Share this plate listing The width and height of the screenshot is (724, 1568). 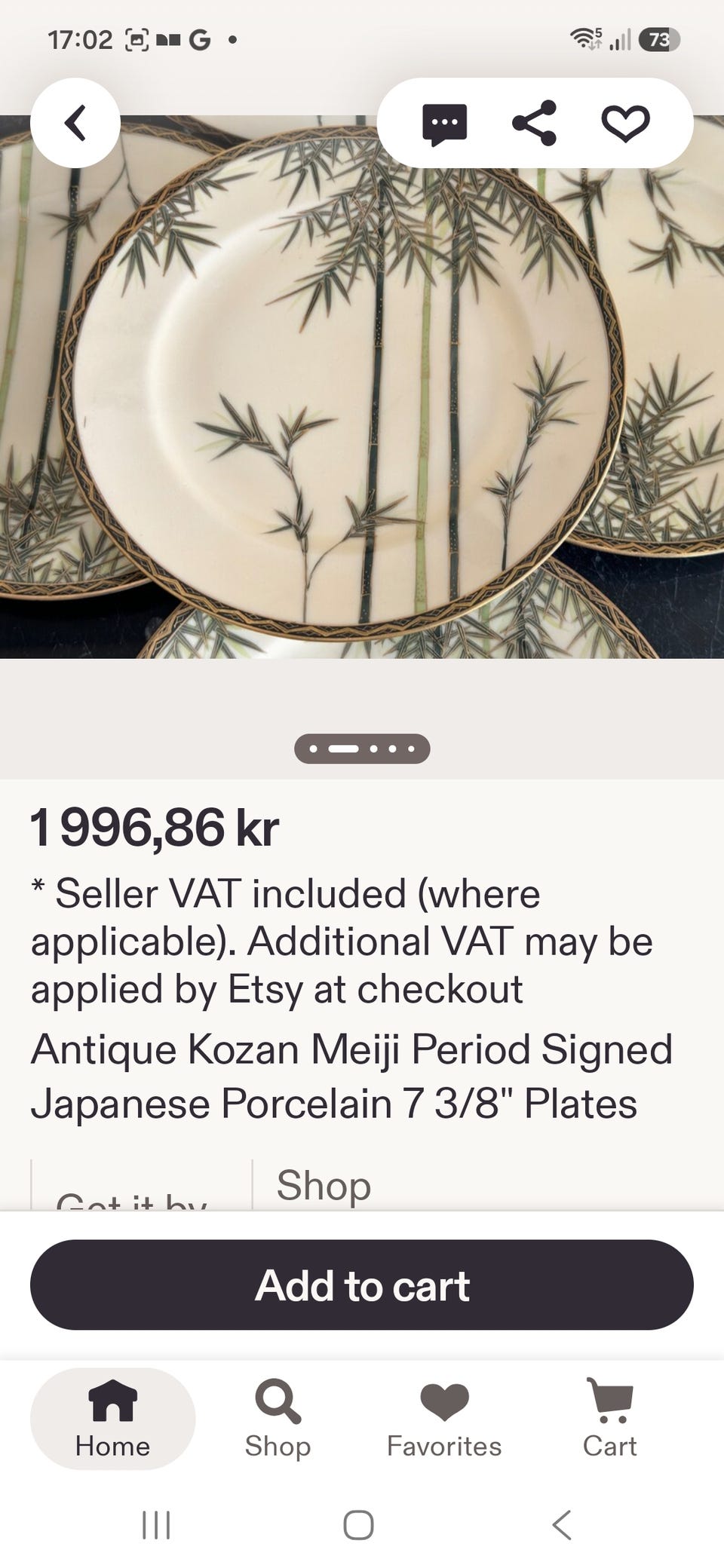pyautogui.click(x=534, y=123)
